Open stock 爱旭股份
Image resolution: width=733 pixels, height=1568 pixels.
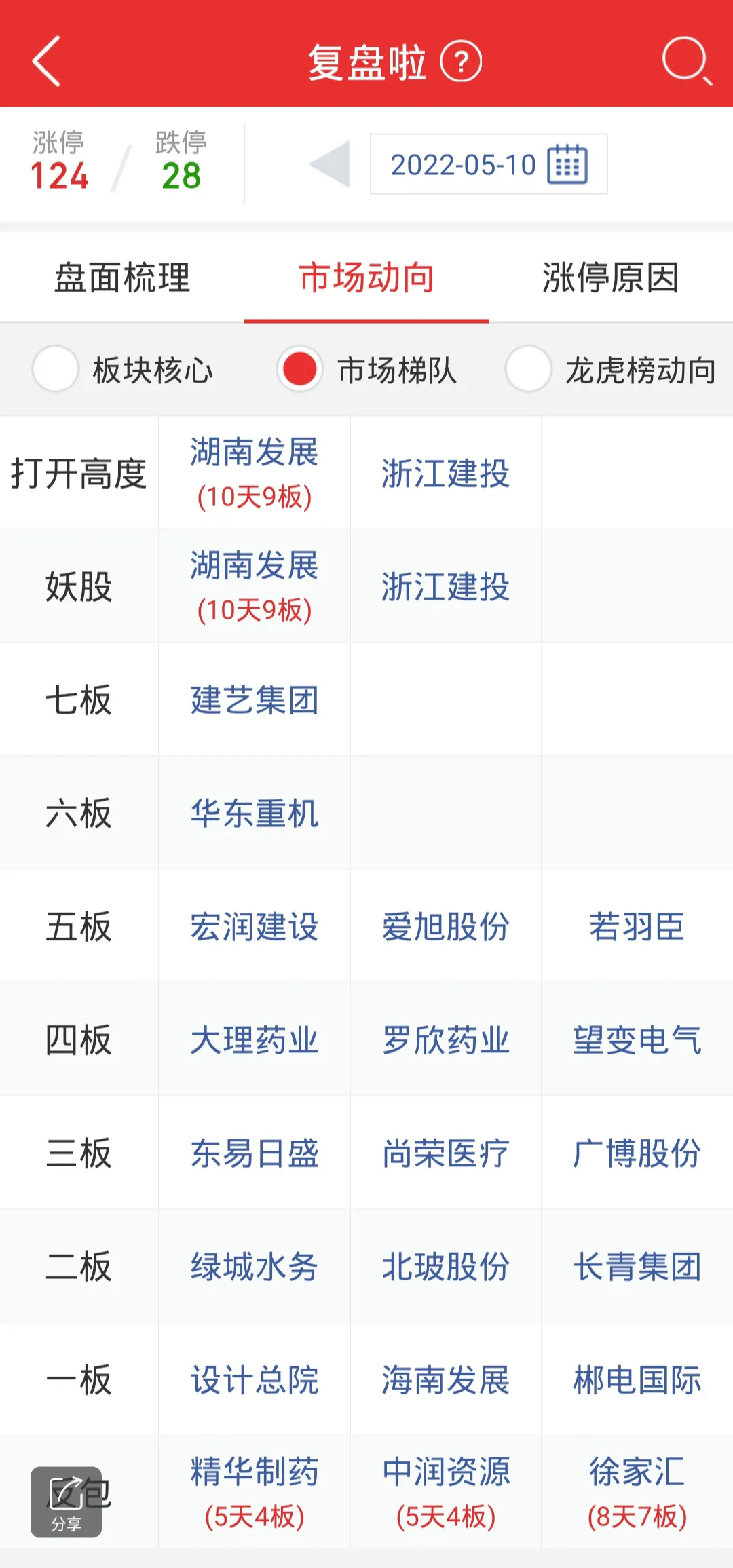[446, 926]
